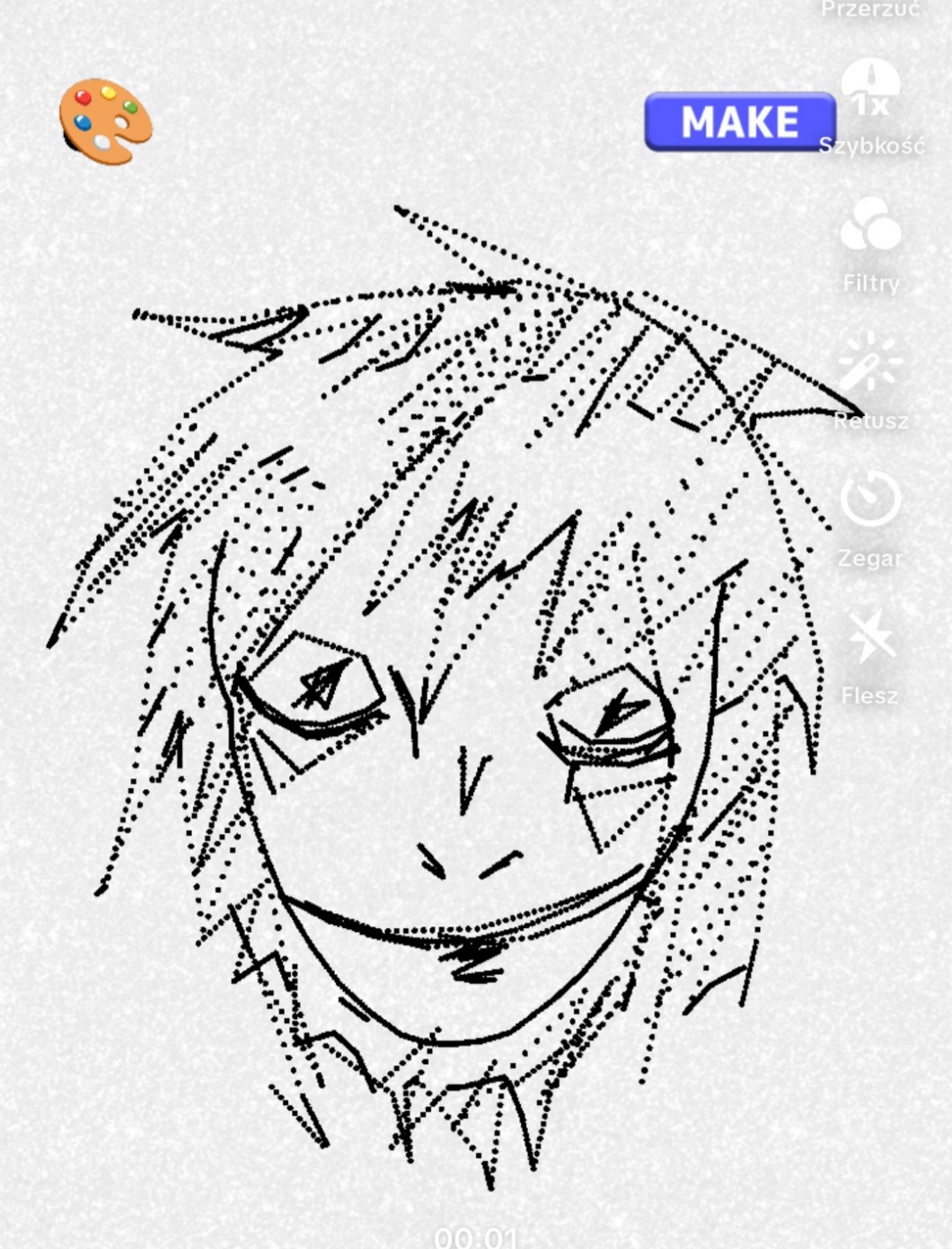952x1249 pixels.
Task: Tap the blue MAKE button
Action: (x=738, y=121)
